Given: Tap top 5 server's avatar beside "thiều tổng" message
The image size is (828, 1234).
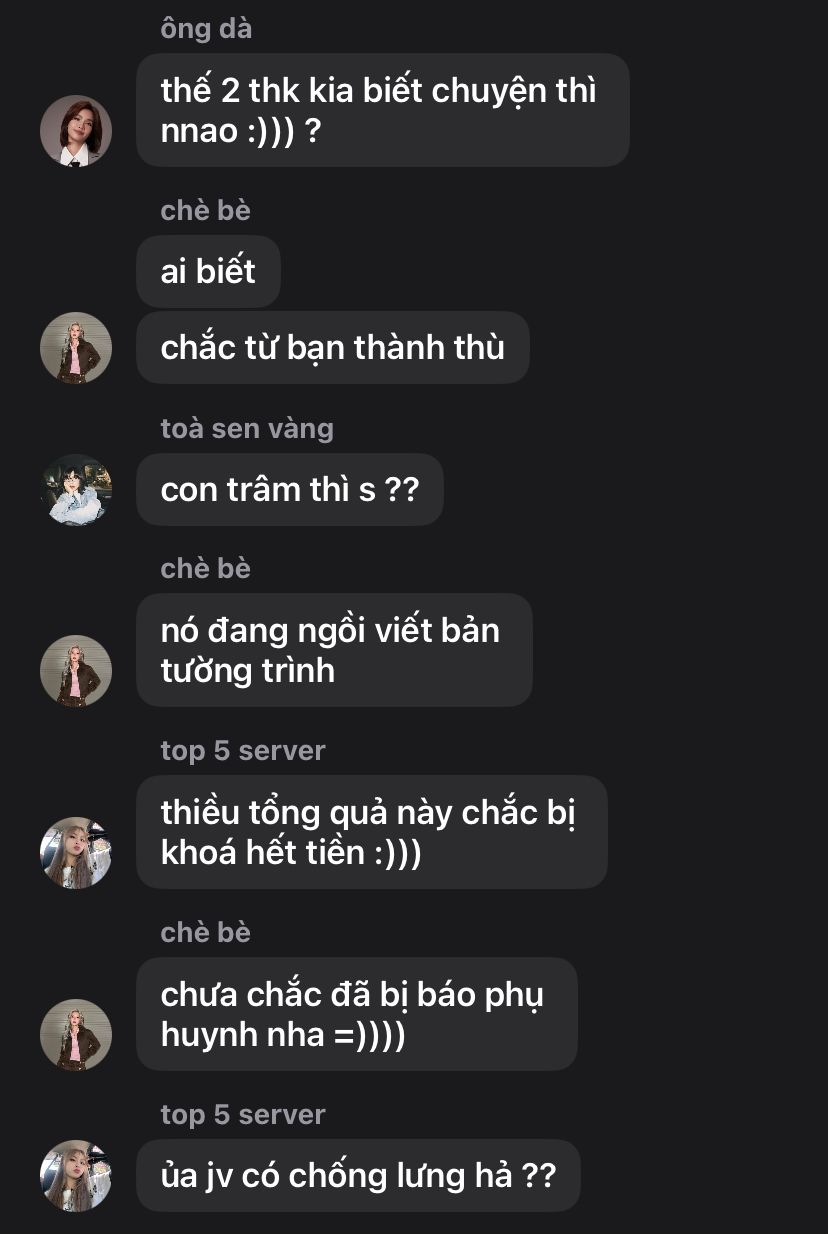Looking at the screenshot, I should click(x=76, y=853).
